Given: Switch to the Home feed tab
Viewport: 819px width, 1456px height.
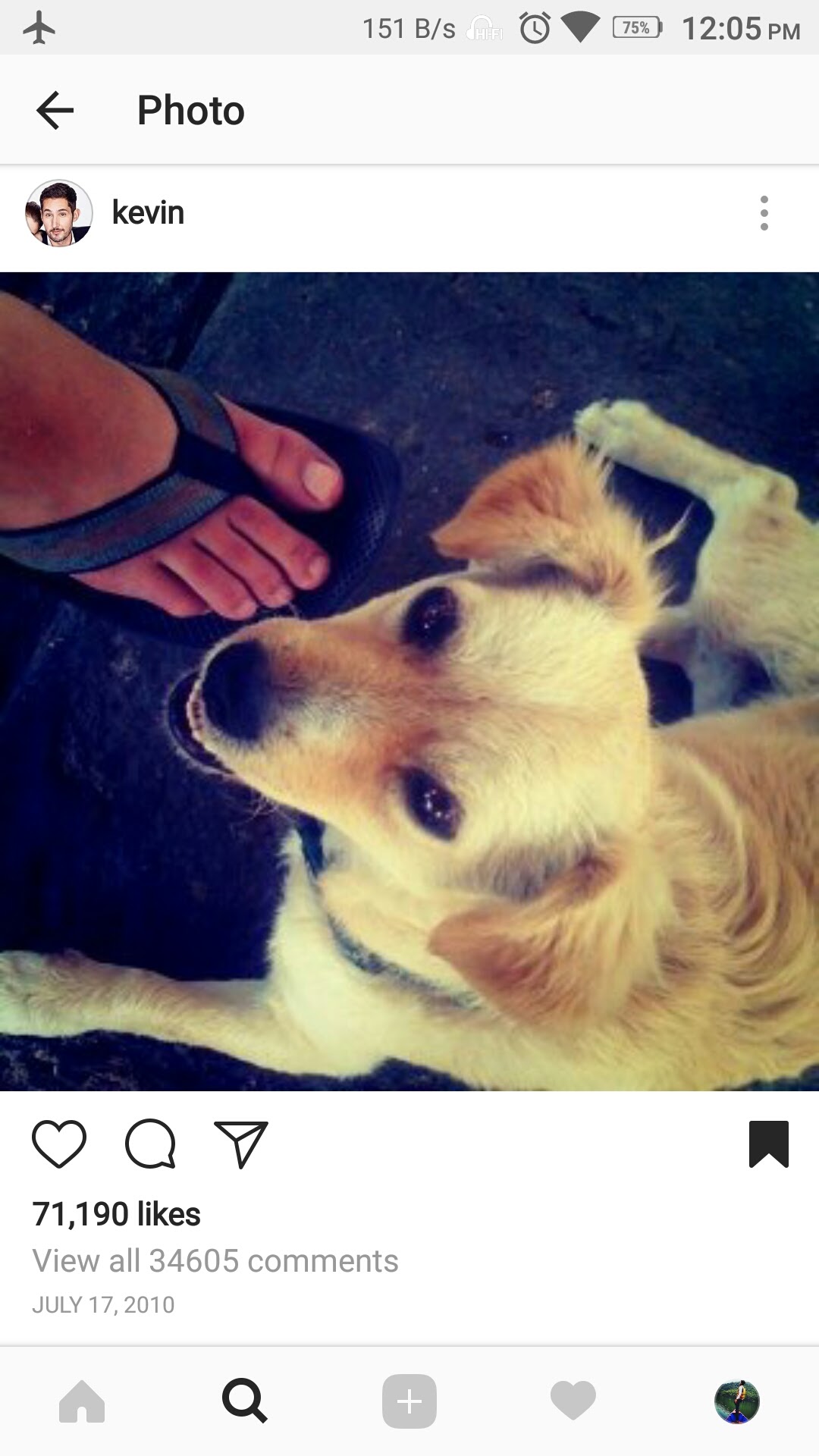Looking at the screenshot, I should pos(82,1401).
